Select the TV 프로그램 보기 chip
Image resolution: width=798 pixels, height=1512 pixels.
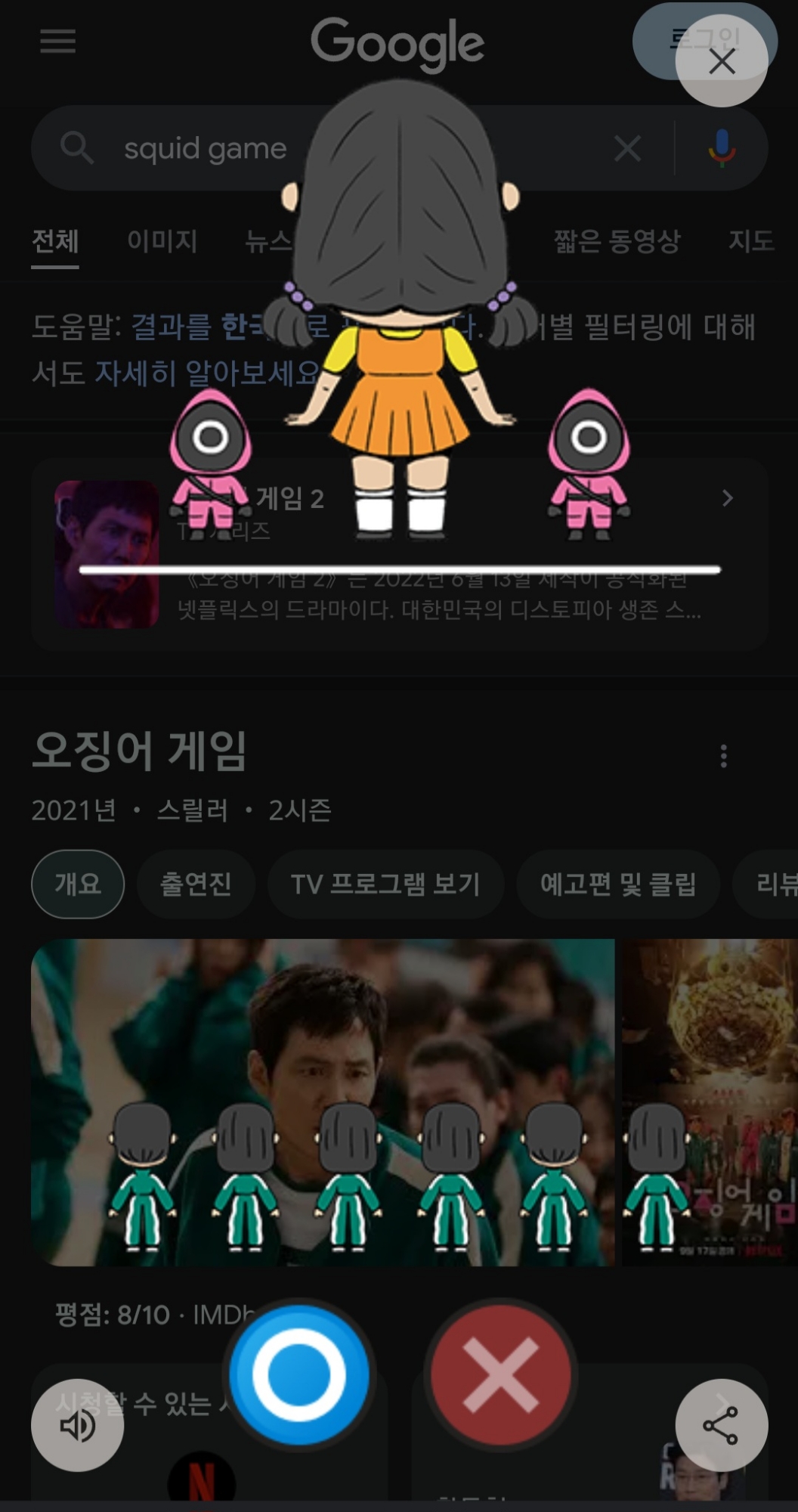pyautogui.click(x=385, y=884)
